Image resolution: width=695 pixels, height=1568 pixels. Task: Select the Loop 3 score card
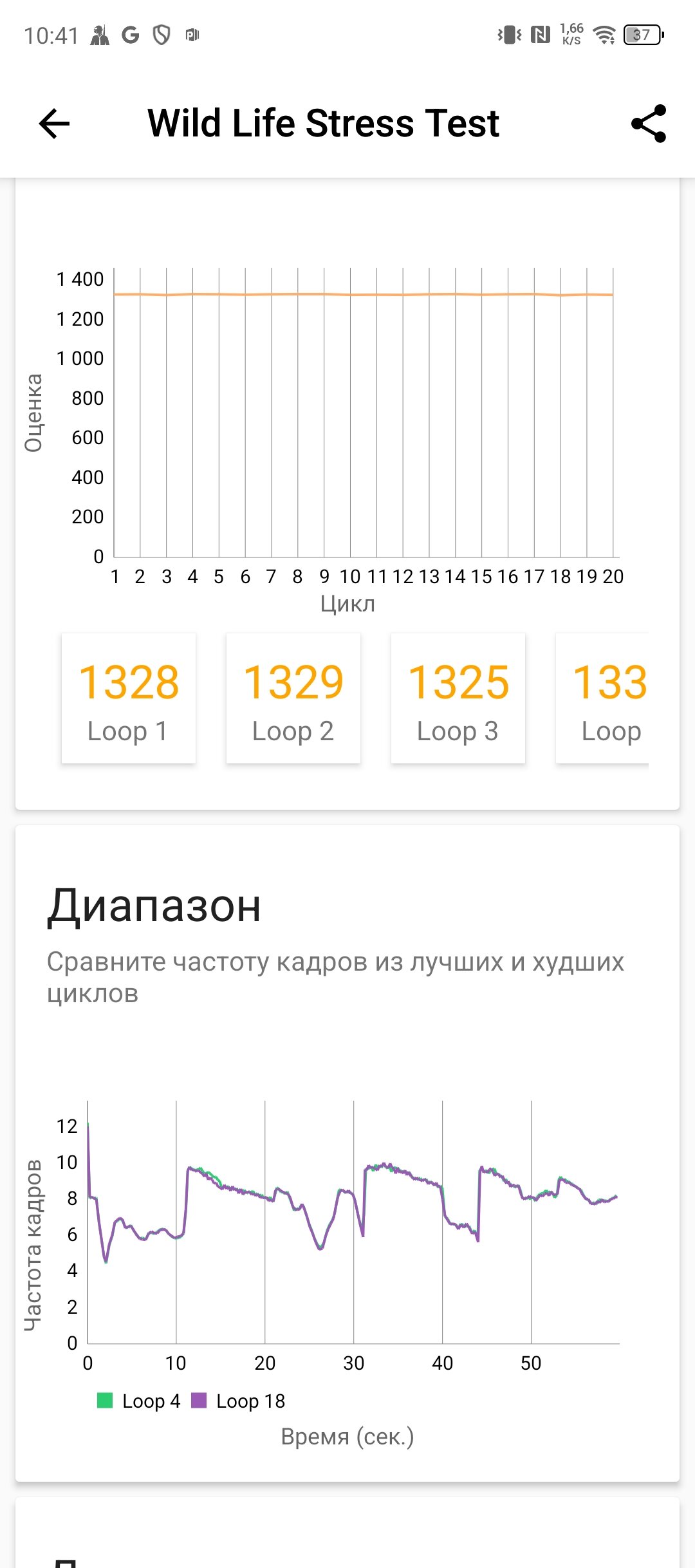[x=458, y=698]
